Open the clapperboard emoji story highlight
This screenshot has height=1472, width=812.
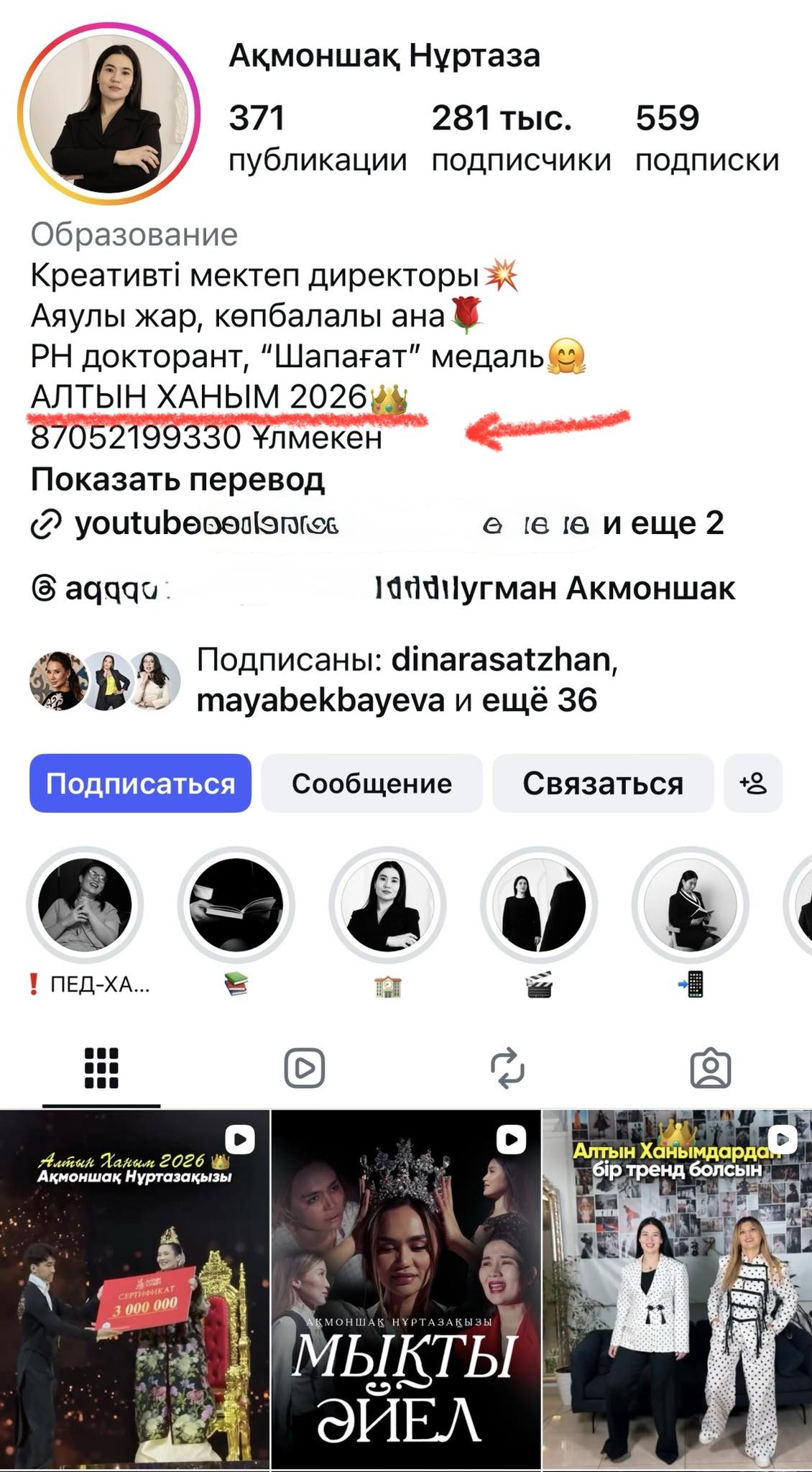pos(539,905)
